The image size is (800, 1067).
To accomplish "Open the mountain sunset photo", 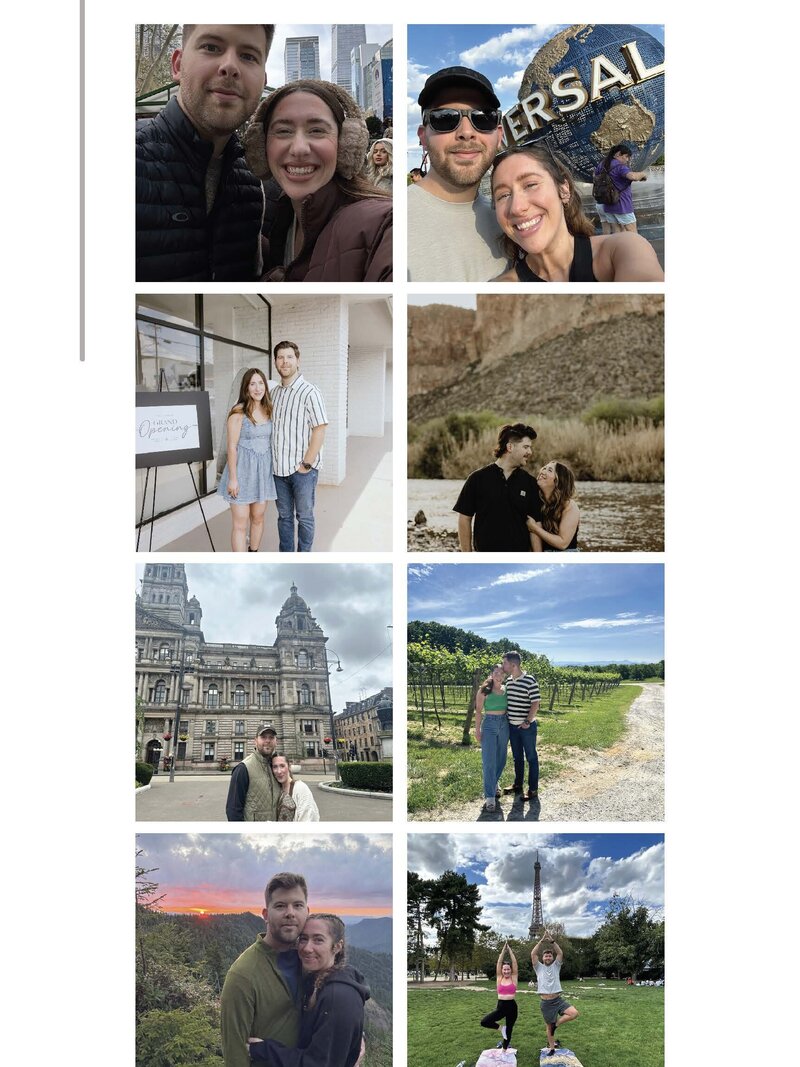I will tap(264, 950).
